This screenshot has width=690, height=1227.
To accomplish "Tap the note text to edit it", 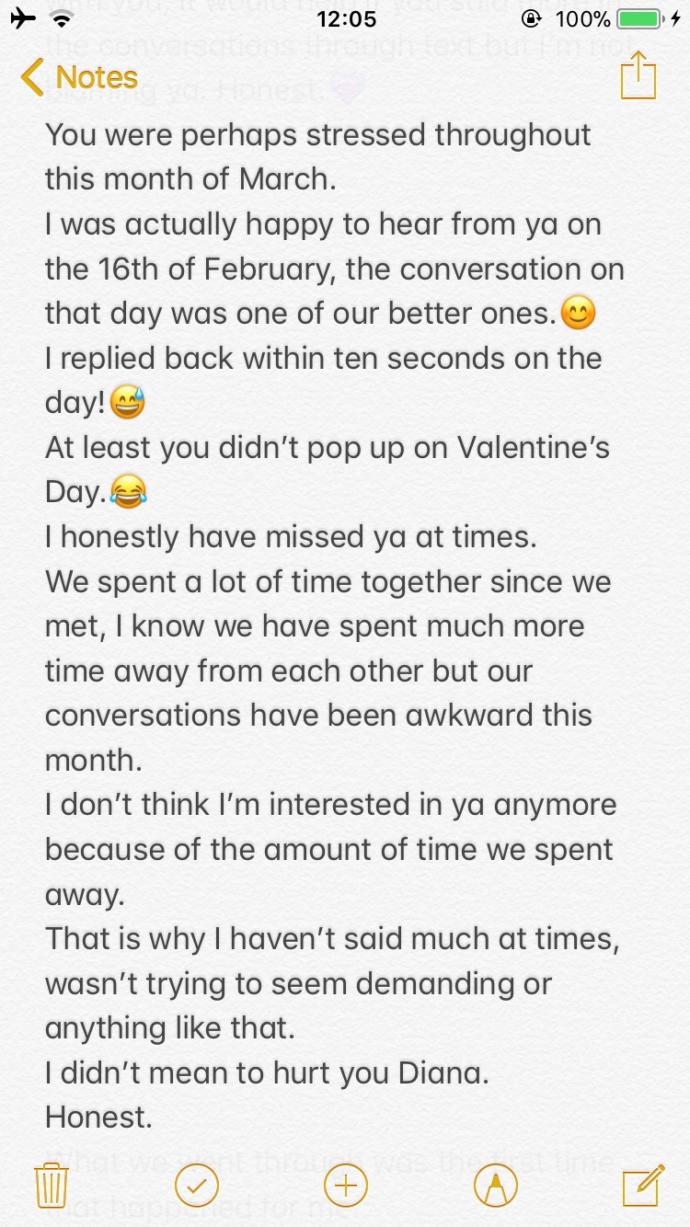I will click(336, 626).
